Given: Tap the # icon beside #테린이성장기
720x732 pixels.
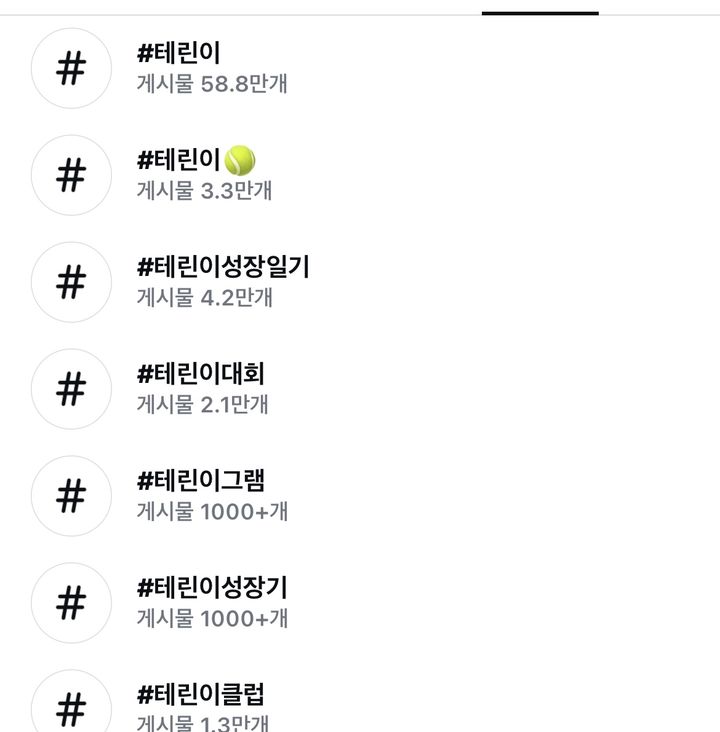Looking at the screenshot, I should (x=70, y=603).
